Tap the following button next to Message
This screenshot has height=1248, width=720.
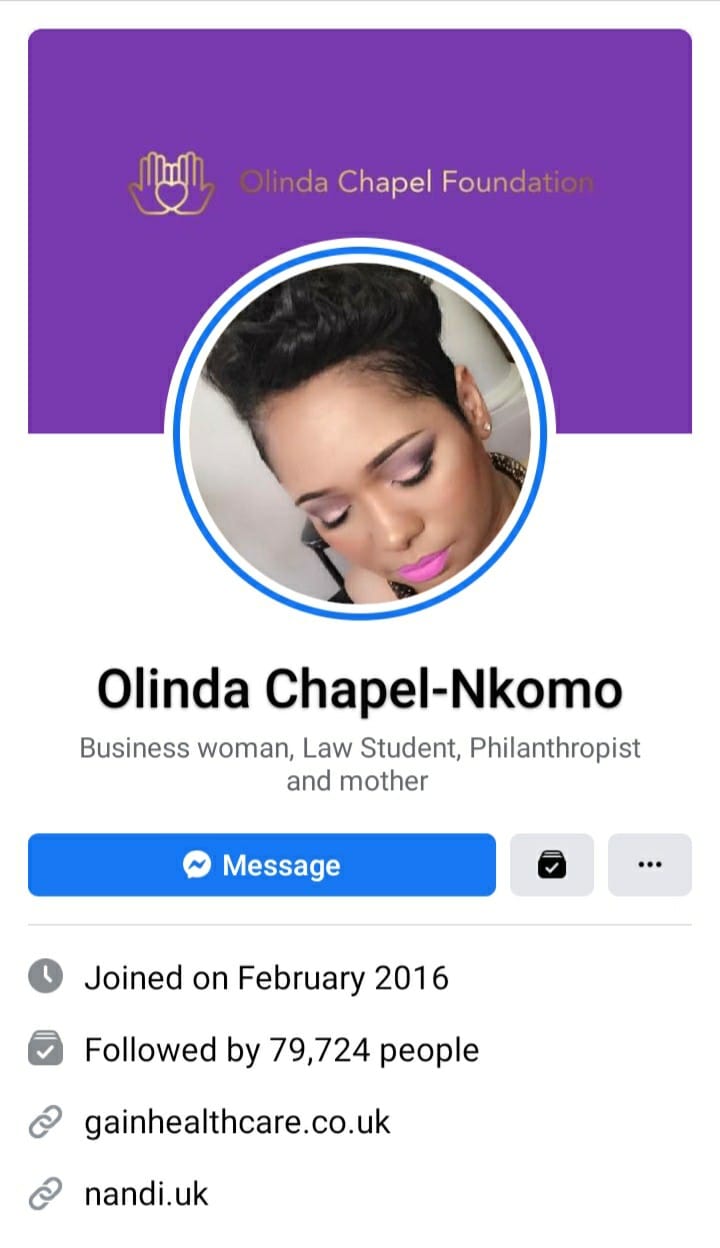[552, 865]
